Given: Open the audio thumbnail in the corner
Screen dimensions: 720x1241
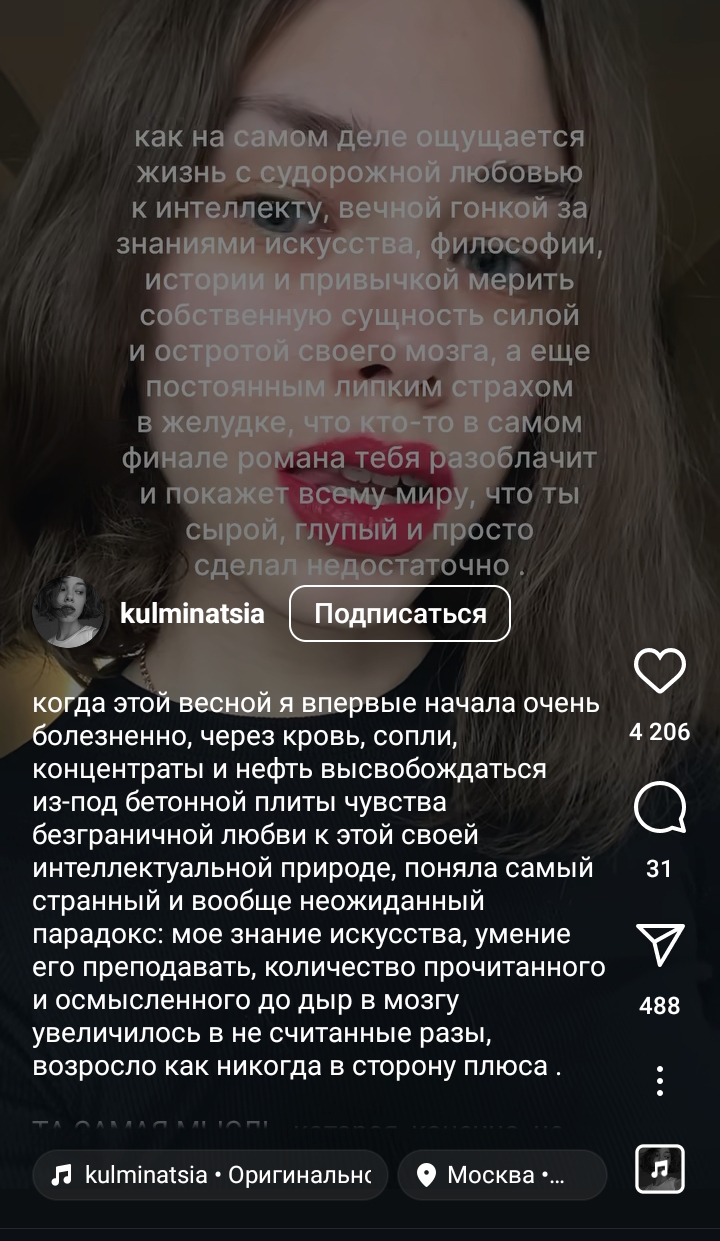Looking at the screenshot, I should [660, 1169].
